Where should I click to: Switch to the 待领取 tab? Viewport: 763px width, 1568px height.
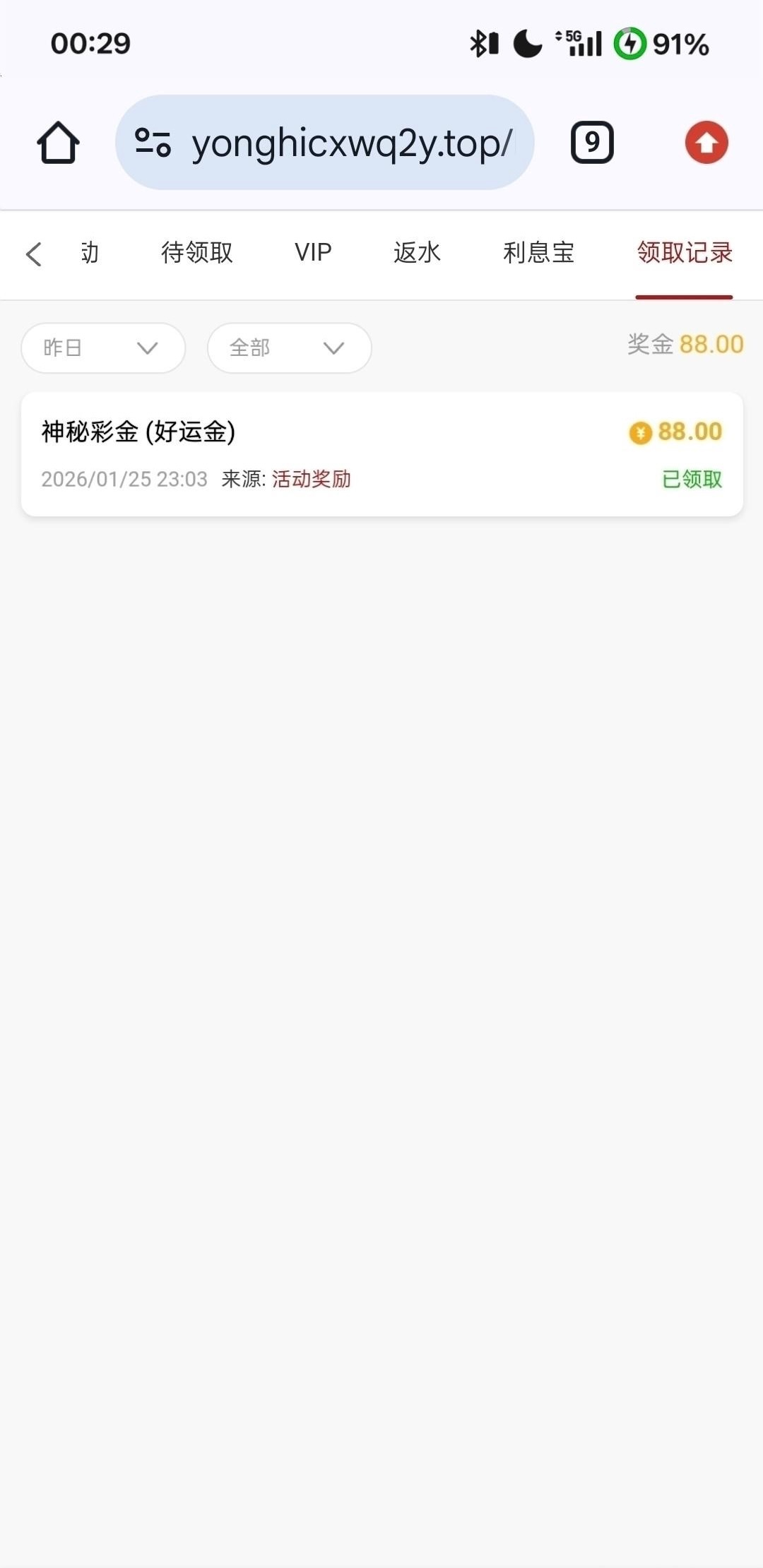pos(196,253)
